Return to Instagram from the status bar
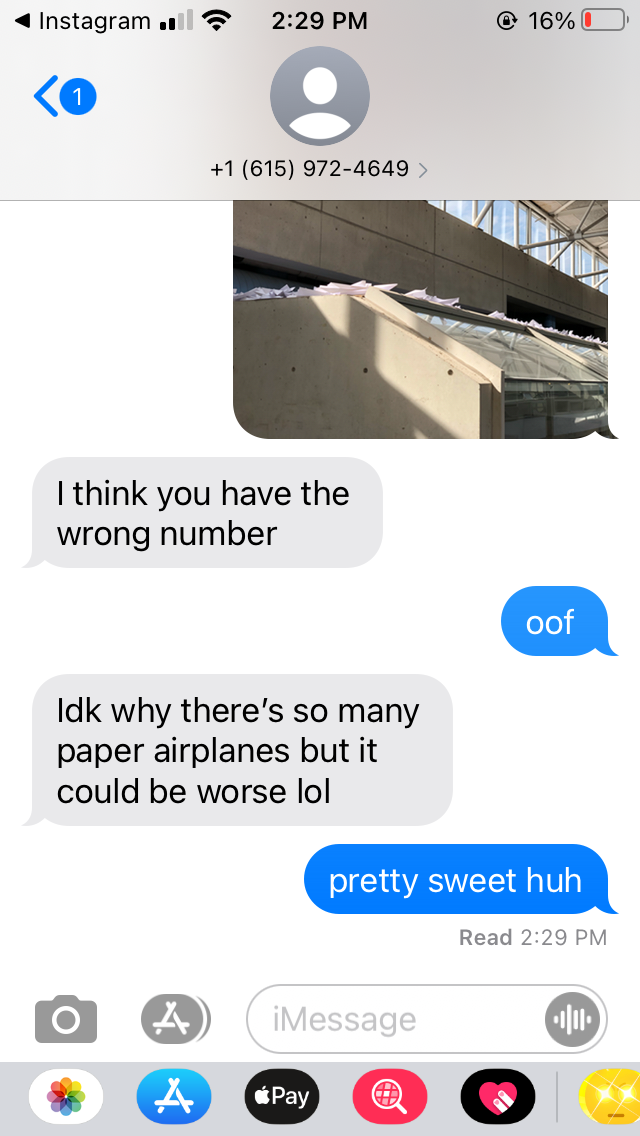The width and height of the screenshot is (640, 1136). pos(85,20)
